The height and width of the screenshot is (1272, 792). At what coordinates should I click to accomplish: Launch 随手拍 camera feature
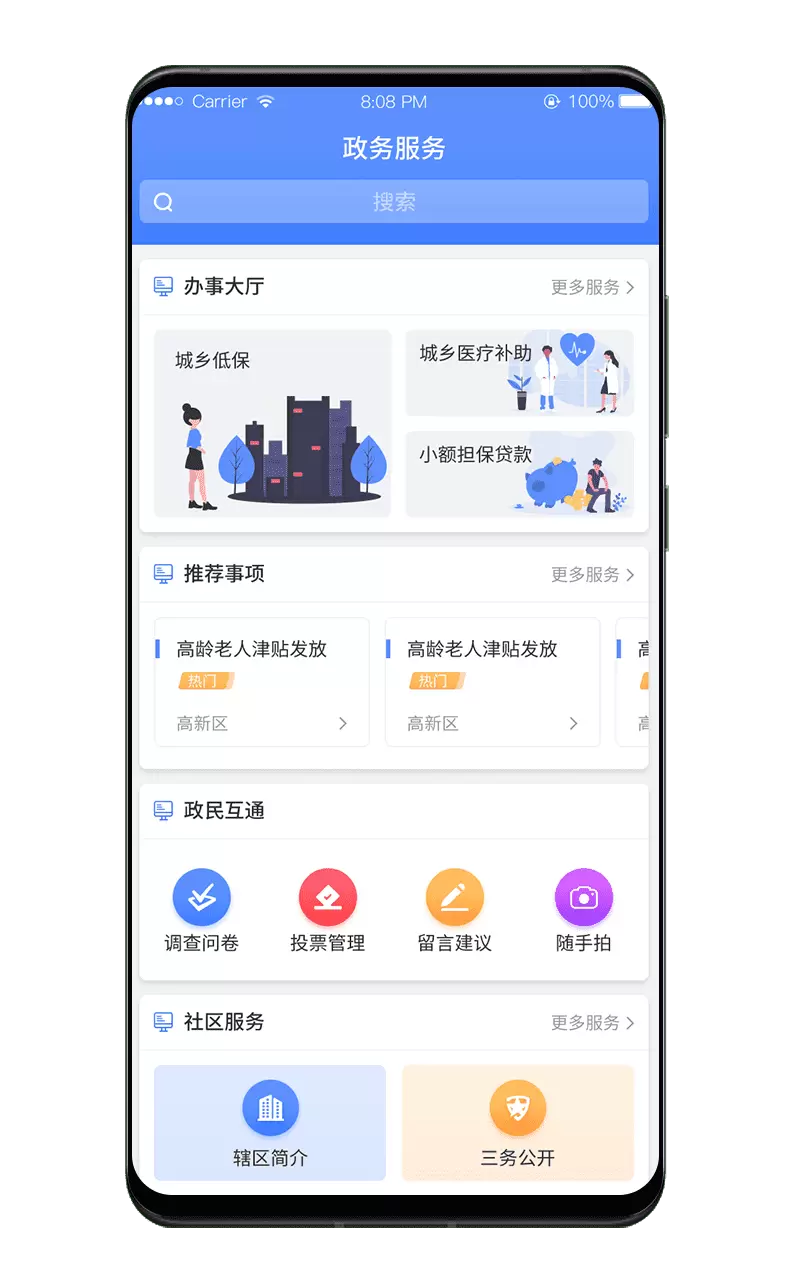(x=583, y=910)
